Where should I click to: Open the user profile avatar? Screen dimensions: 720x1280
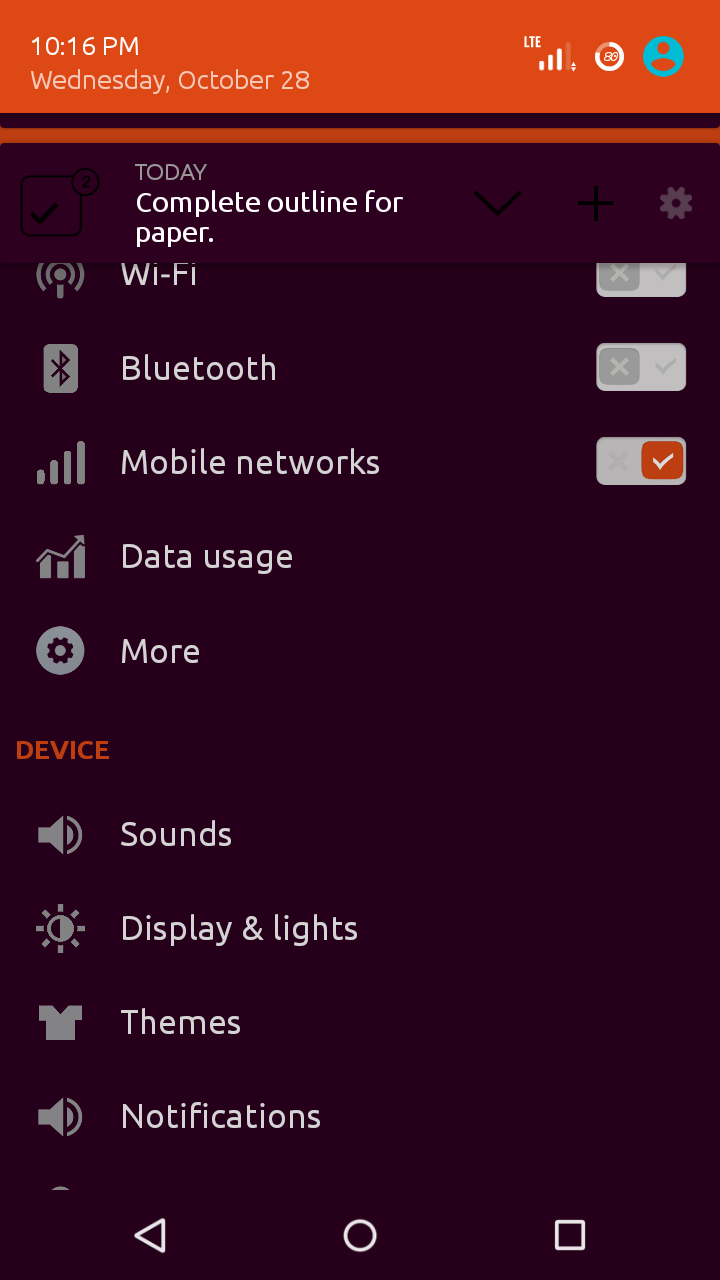pyautogui.click(x=663, y=57)
